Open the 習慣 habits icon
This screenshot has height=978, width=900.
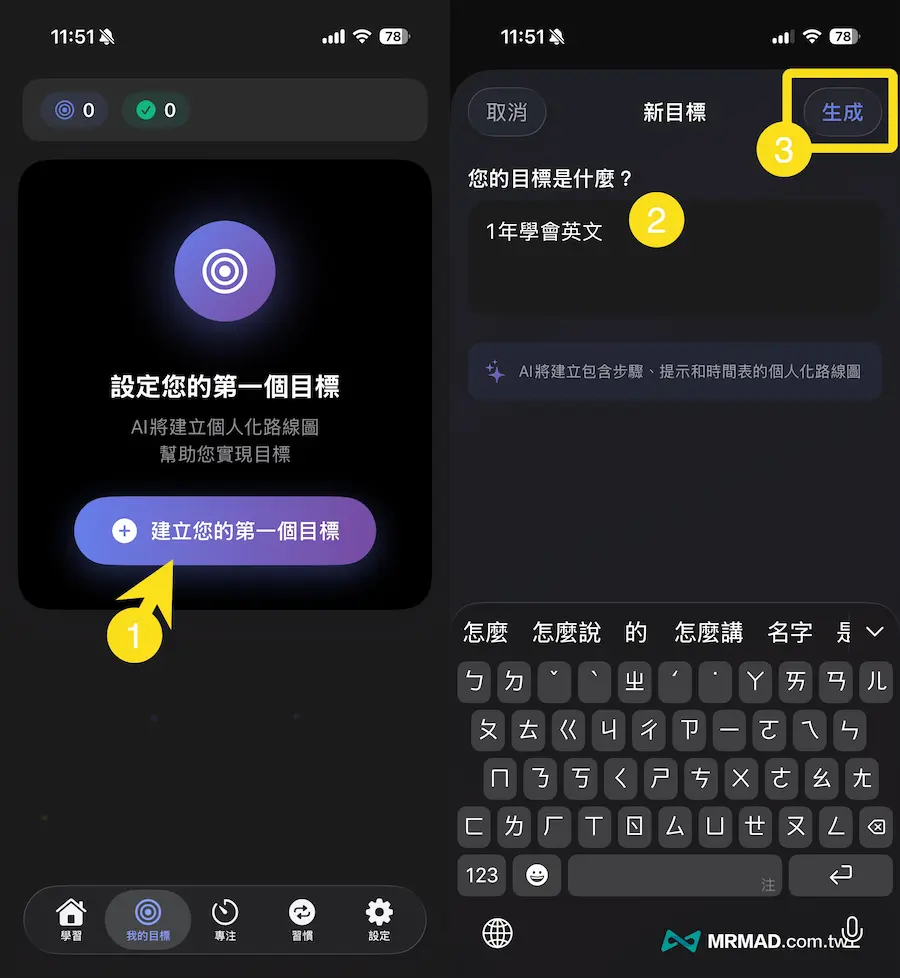click(302, 912)
